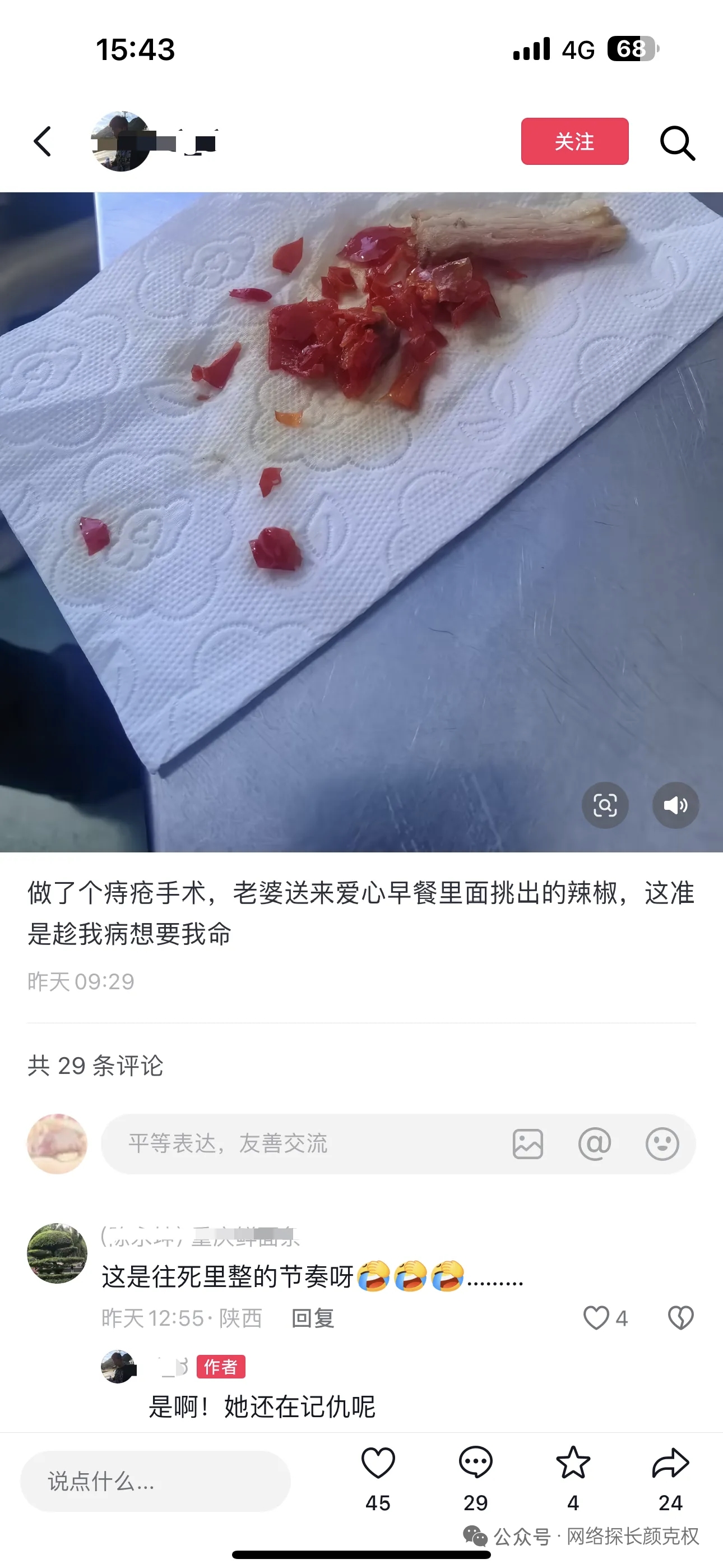Viewport: 723px width, 1568px height.
Task: View the chili photo in full screen
Action: tap(361, 522)
